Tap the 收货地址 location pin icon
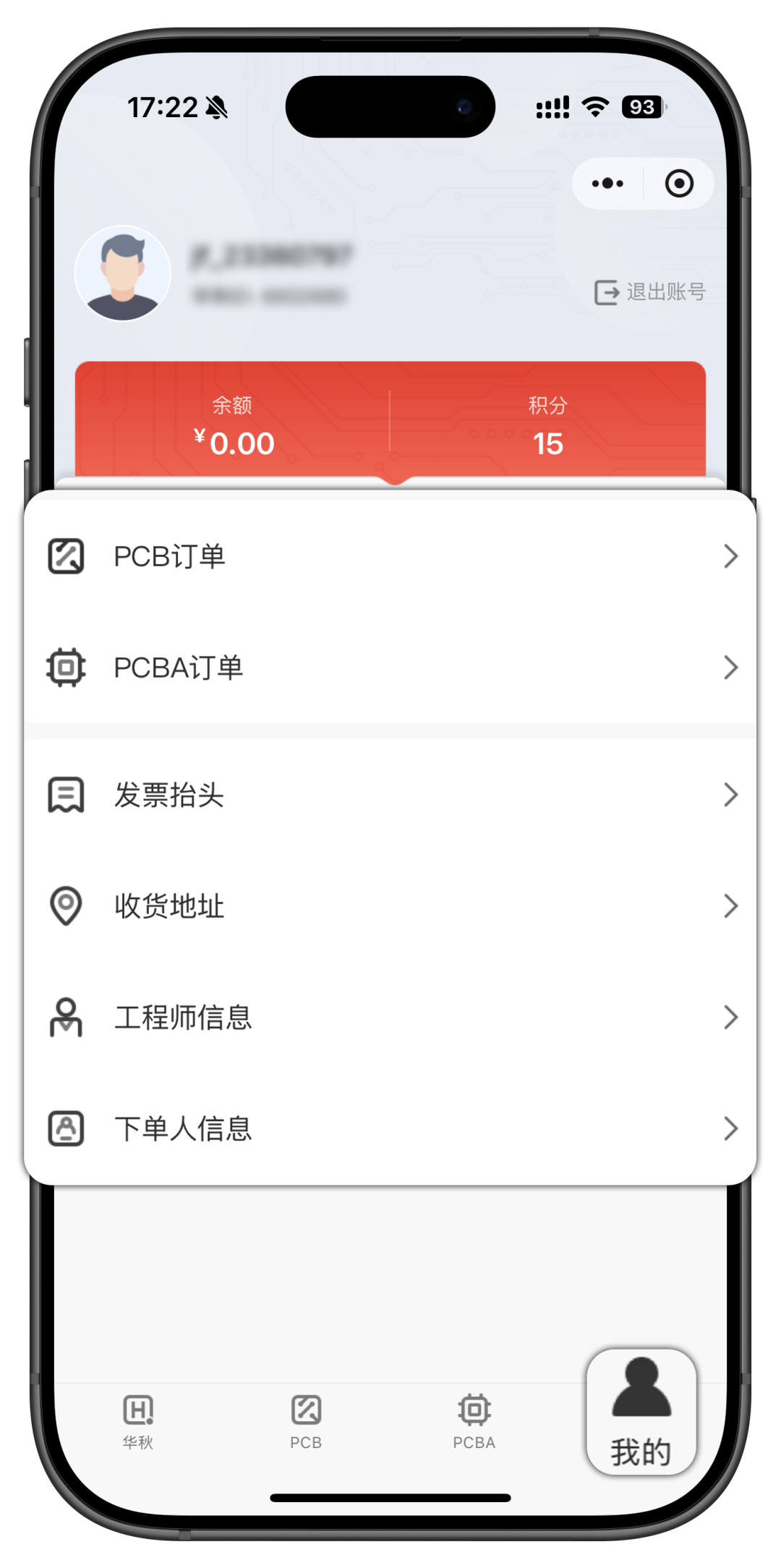Image resolution: width=781 pixels, height=1568 pixels. point(65,906)
